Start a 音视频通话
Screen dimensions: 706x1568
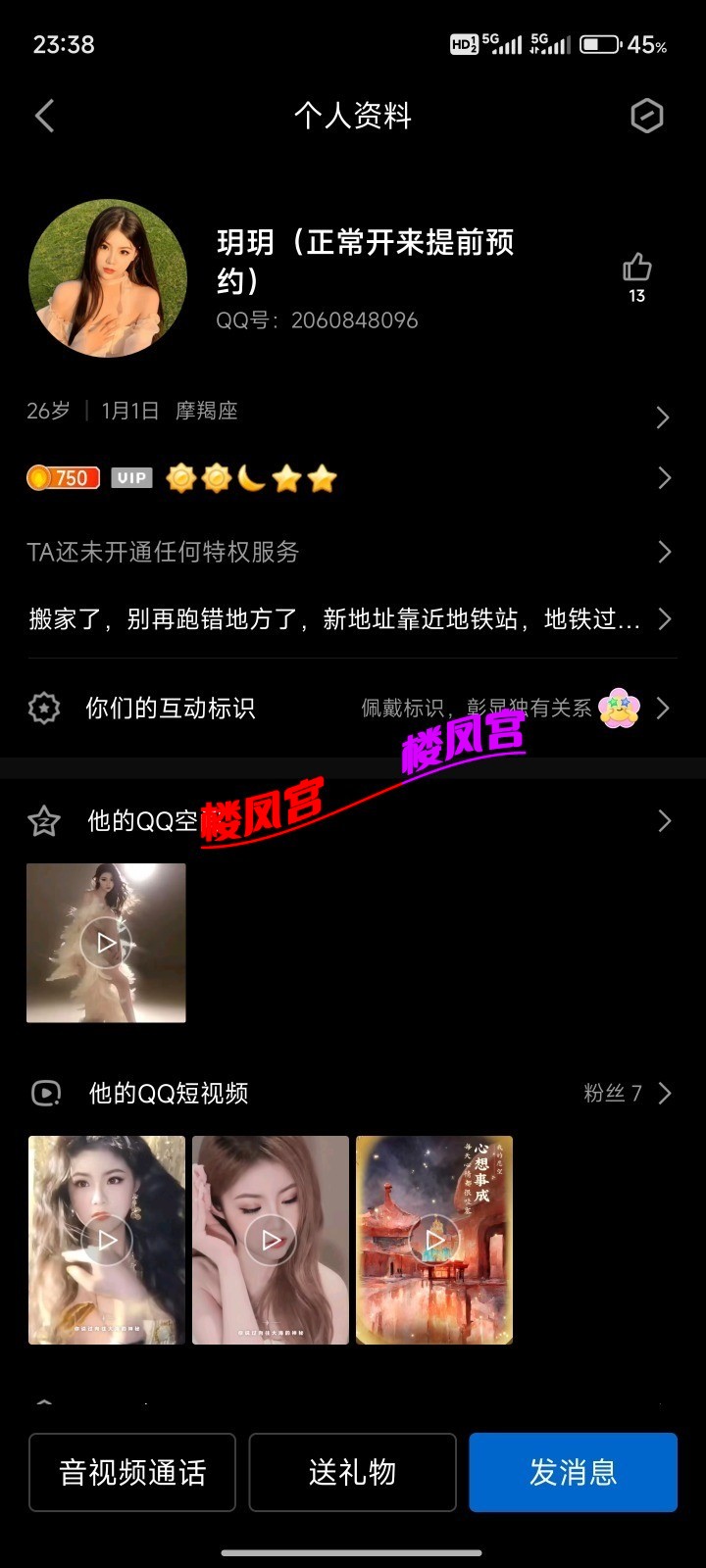tap(132, 1472)
